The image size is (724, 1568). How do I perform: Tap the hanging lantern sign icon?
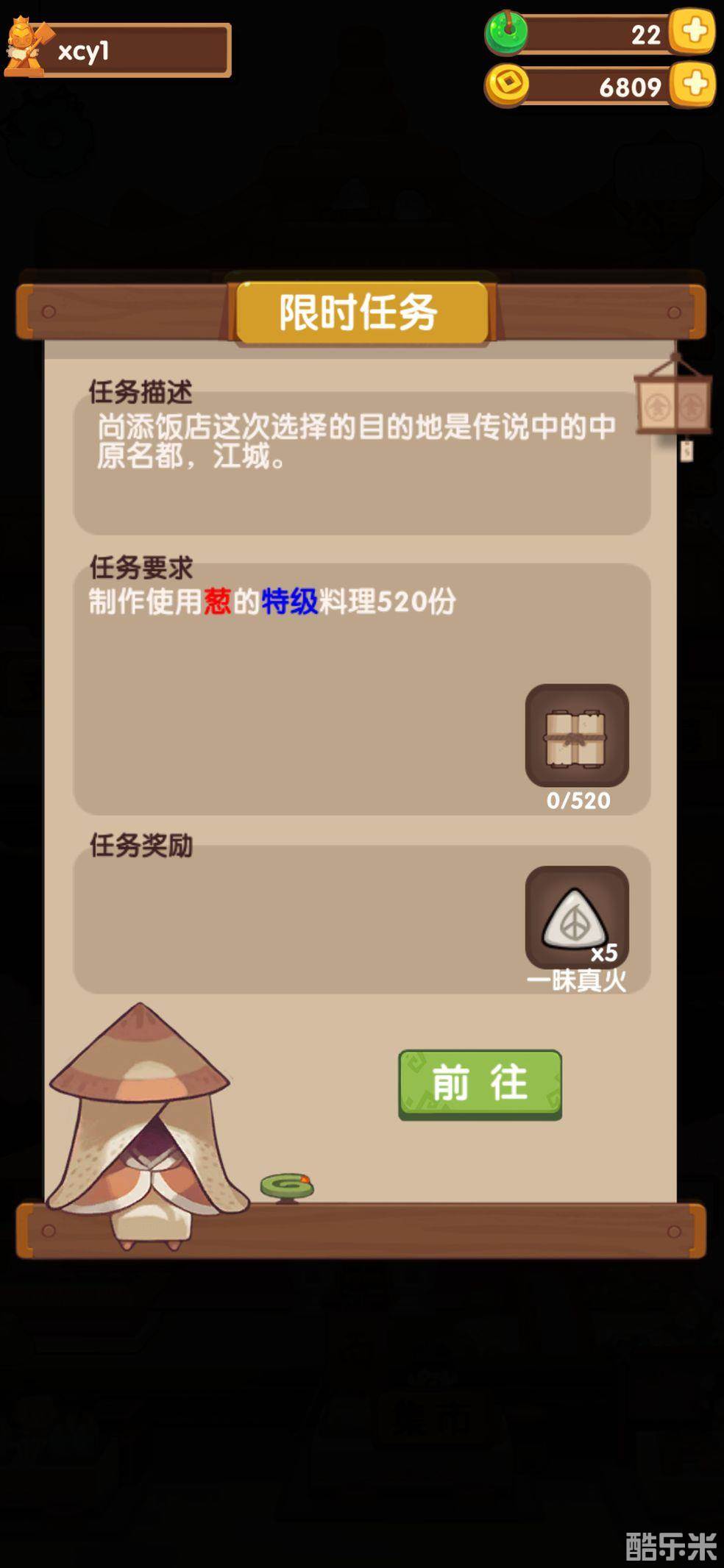pos(672,402)
